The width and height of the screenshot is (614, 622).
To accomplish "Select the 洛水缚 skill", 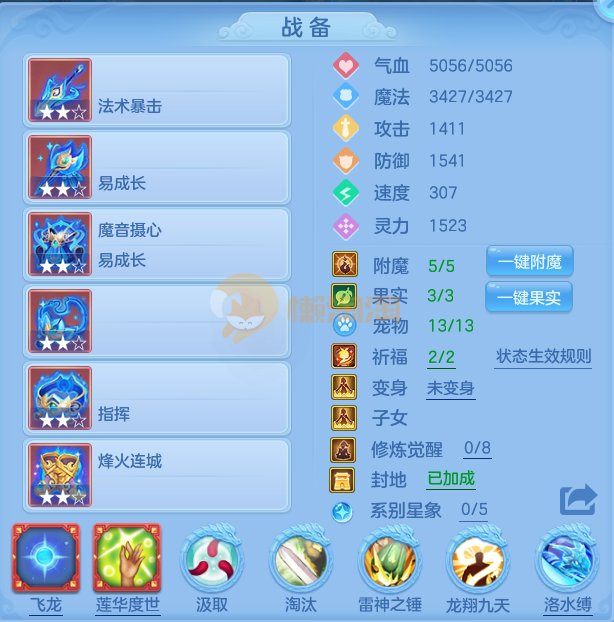I will point(567,559).
